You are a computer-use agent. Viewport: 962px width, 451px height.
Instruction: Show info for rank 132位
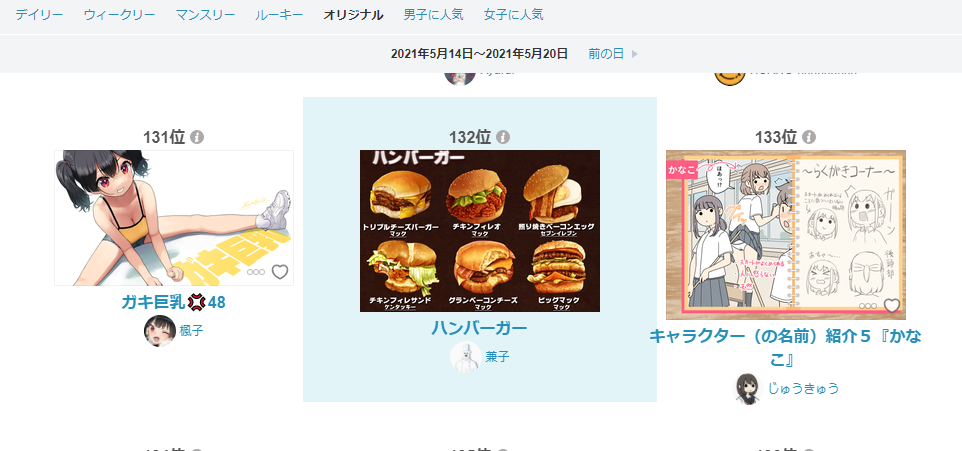pos(503,137)
